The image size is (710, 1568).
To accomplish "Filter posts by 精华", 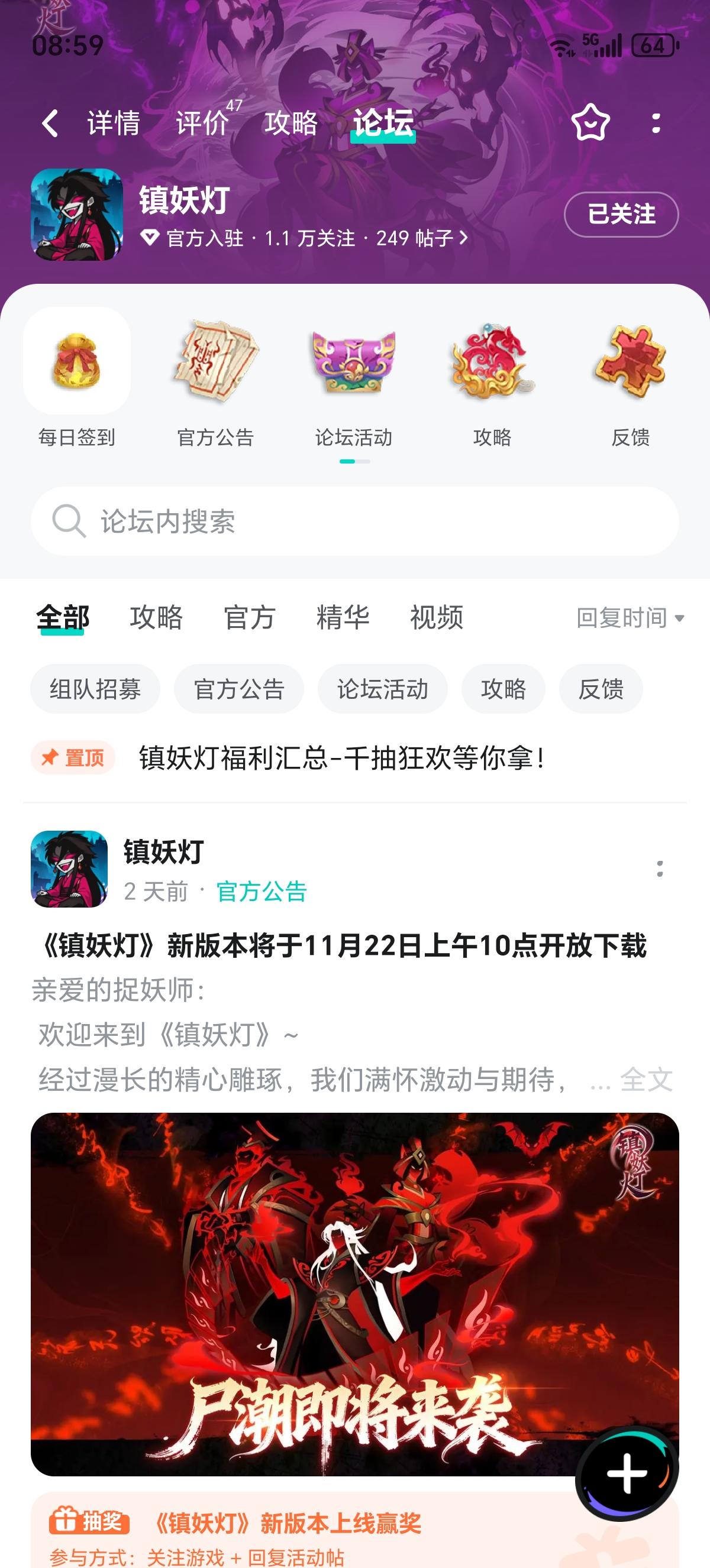I will (x=343, y=617).
